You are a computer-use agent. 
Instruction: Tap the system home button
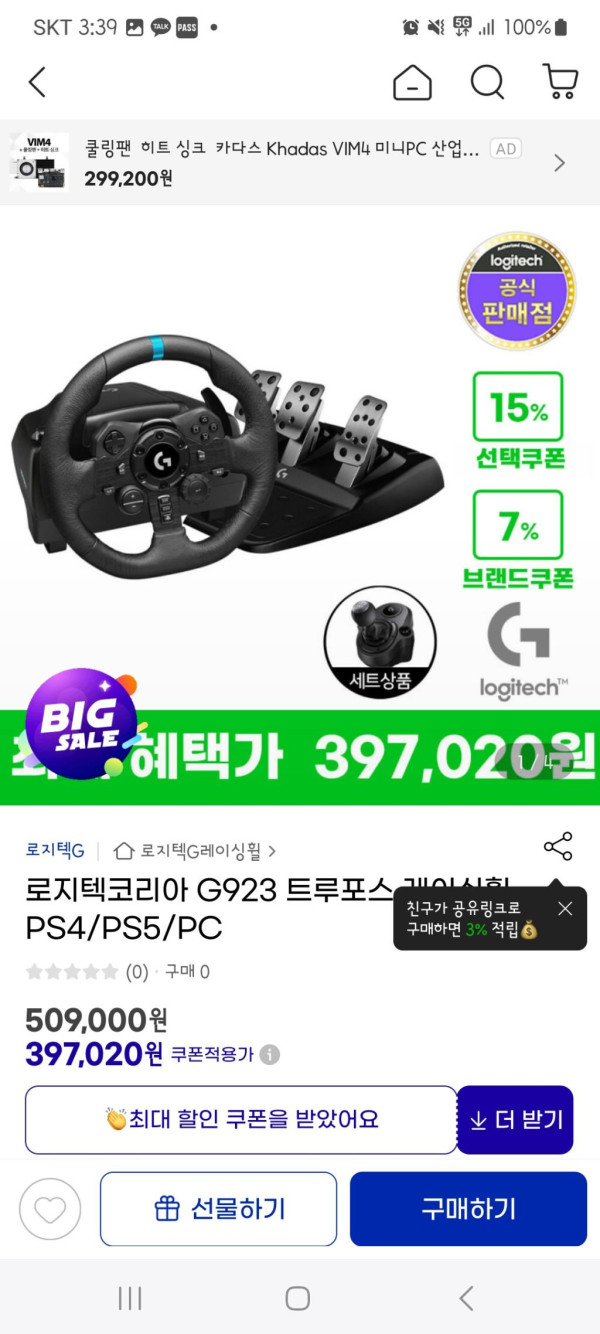pyautogui.click(x=298, y=1298)
